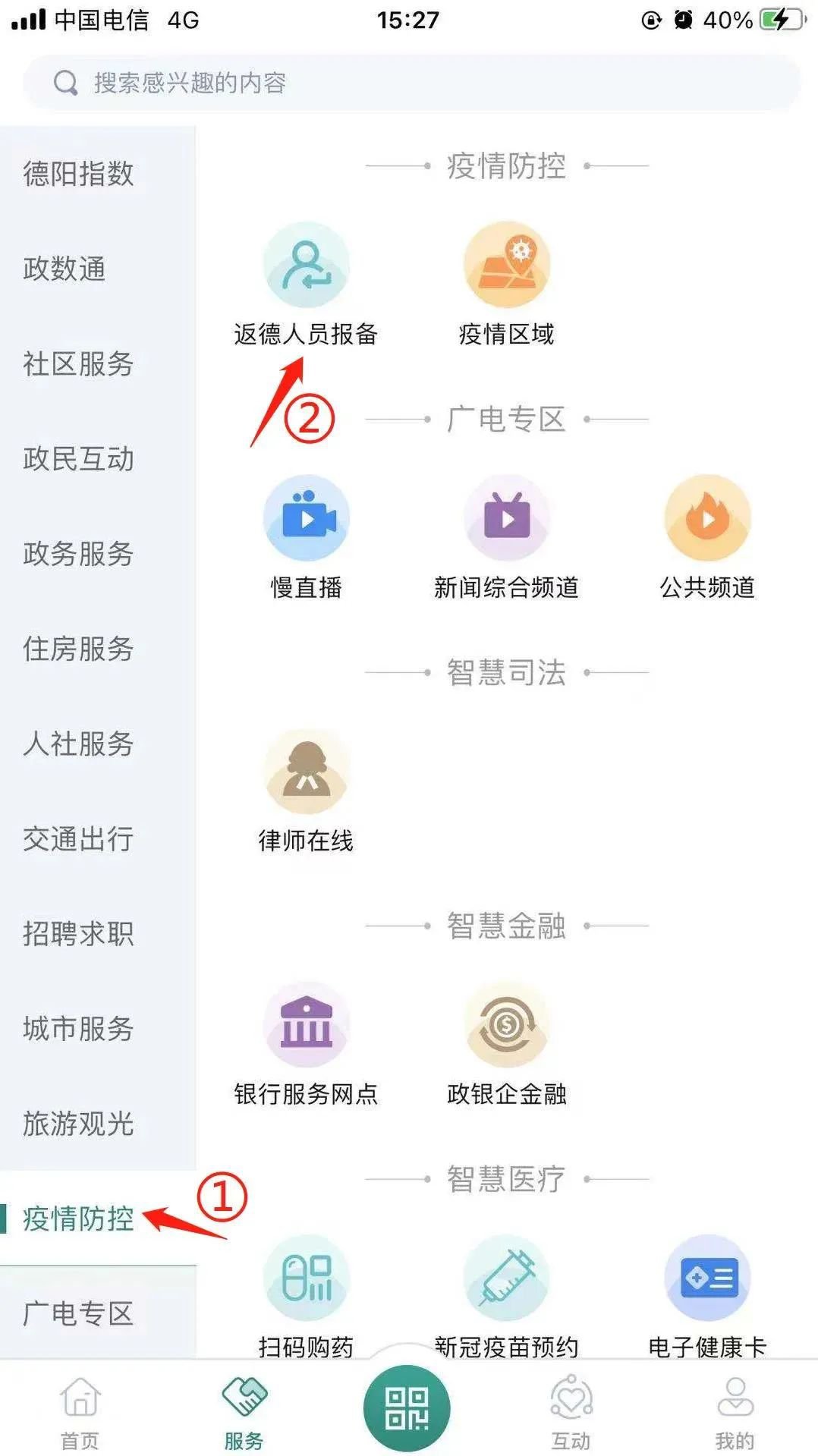The height and width of the screenshot is (1456, 818).
Task: Select 德阳指数 in the side menu
Action: [79, 174]
